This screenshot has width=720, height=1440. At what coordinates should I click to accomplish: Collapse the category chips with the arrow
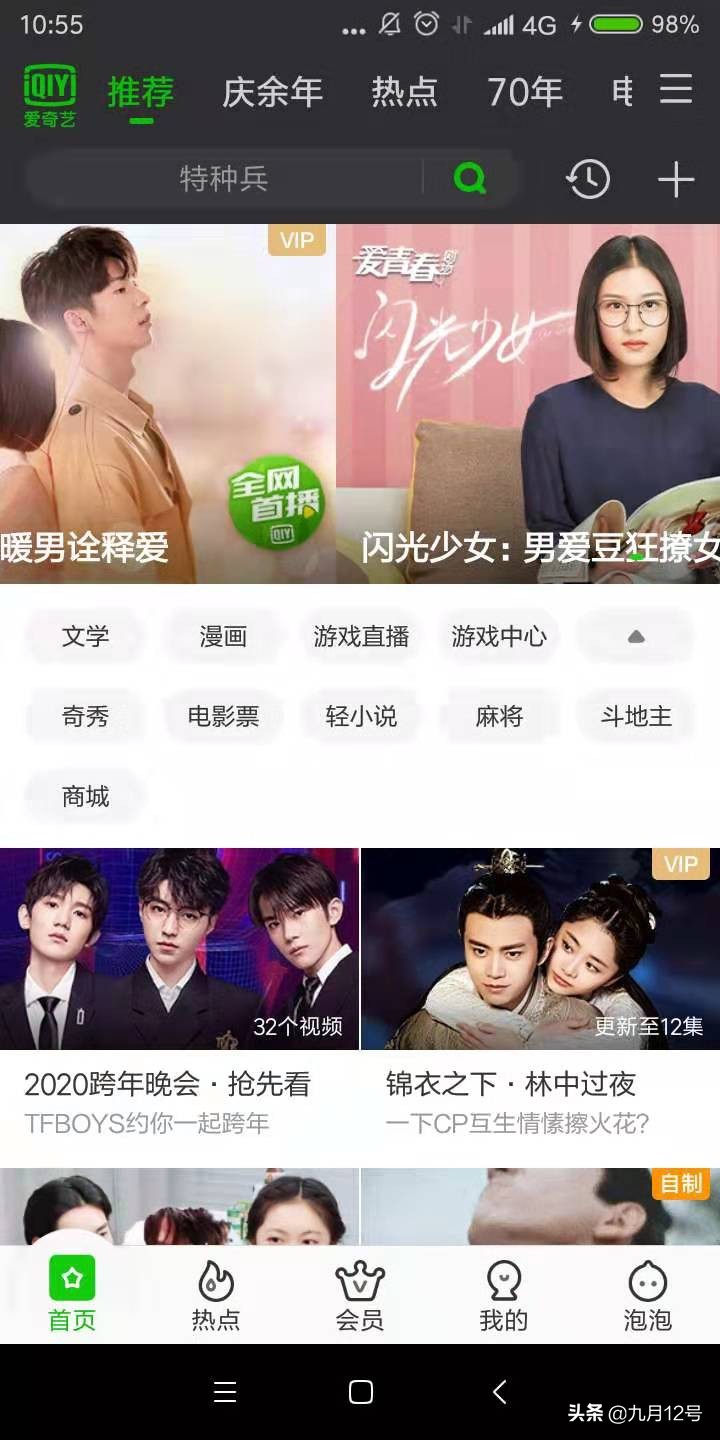tap(636, 637)
